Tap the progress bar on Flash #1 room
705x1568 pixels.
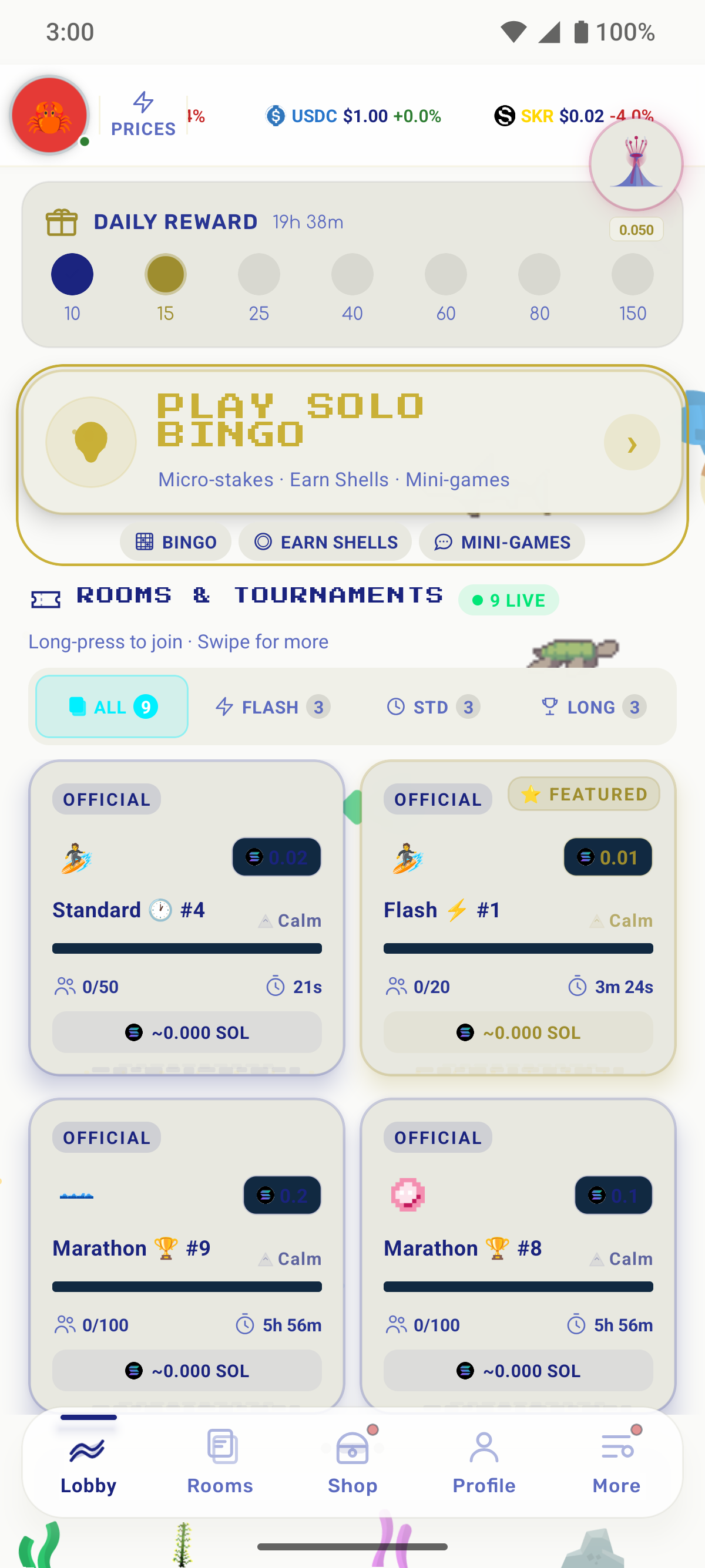pyautogui.click(x=518, y=948)
